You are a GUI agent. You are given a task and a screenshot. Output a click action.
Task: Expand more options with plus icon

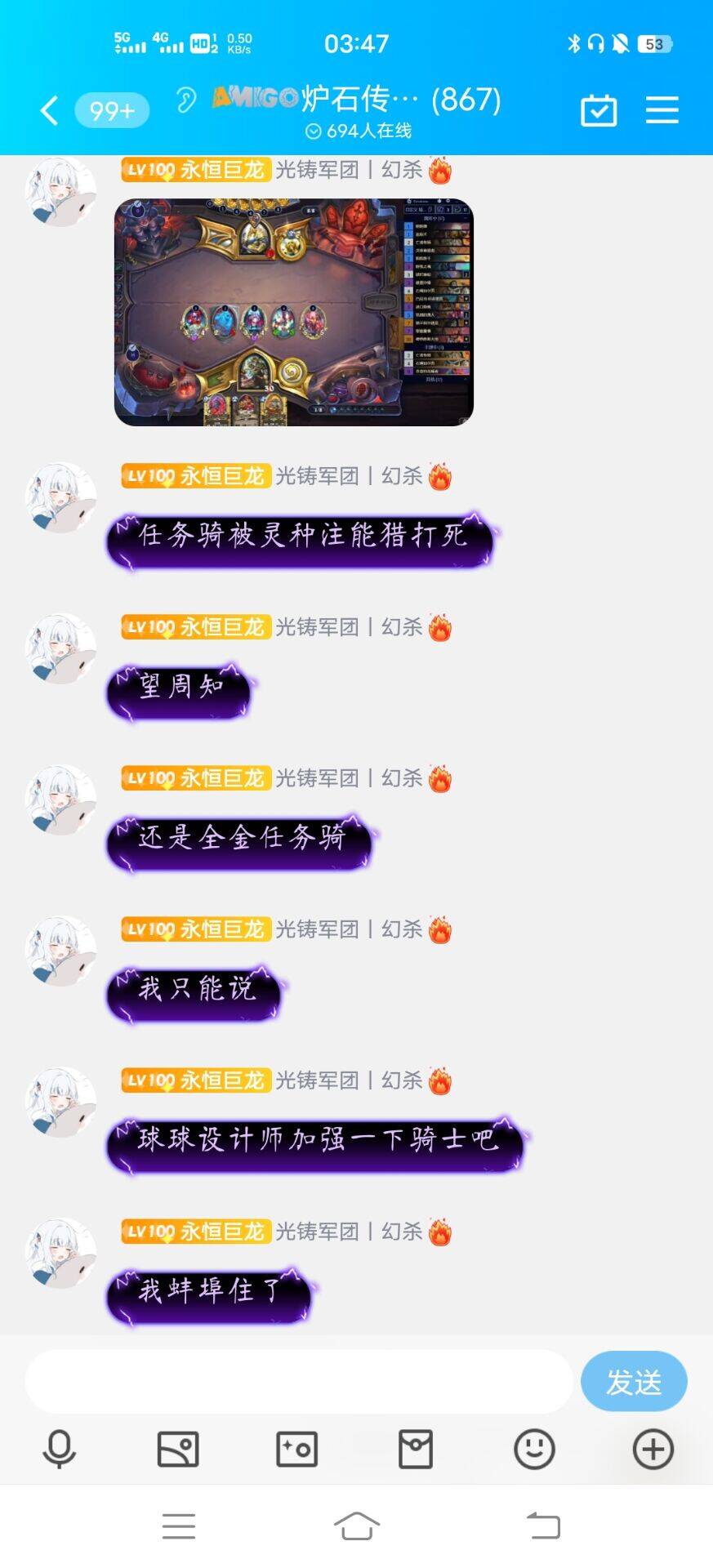click(653, 1450)
